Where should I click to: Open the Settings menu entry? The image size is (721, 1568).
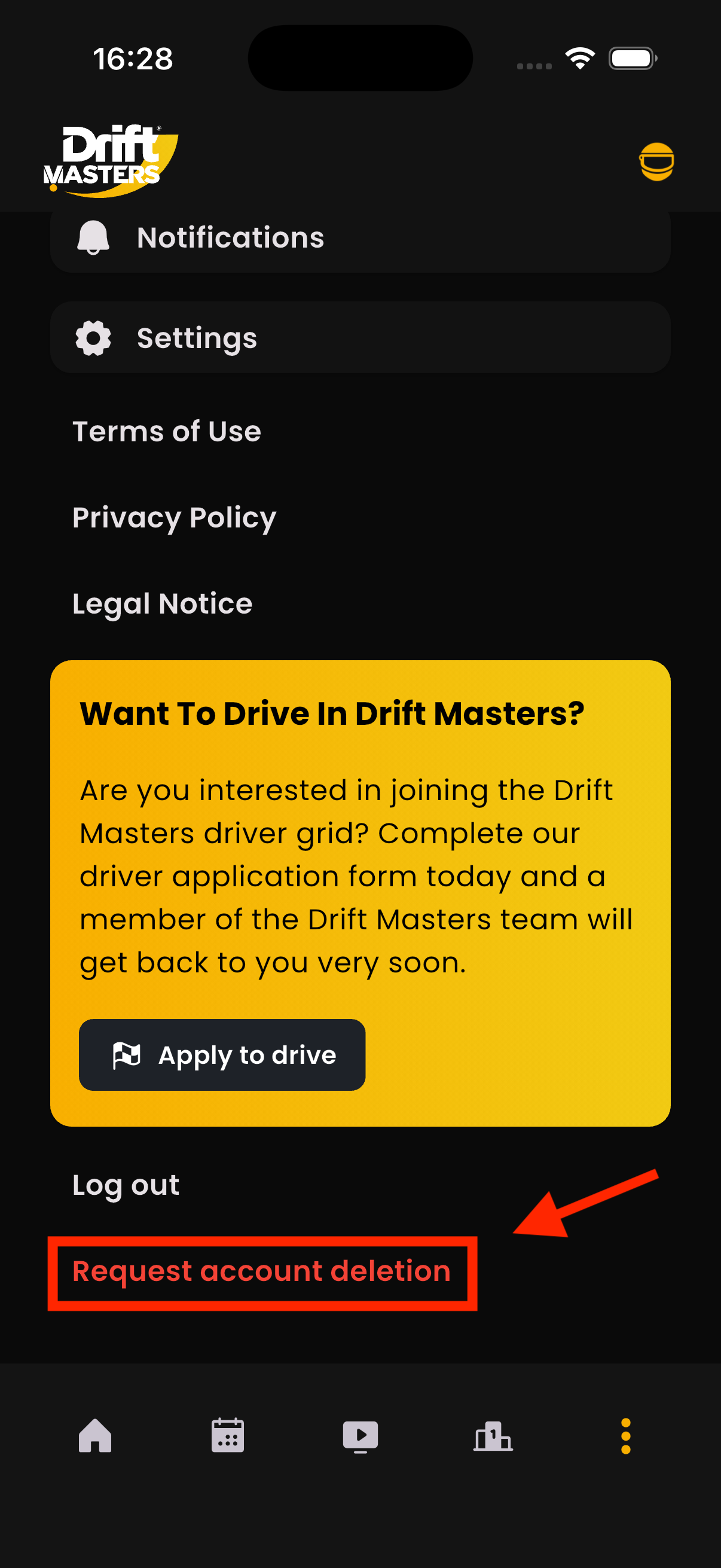point(197,337)
